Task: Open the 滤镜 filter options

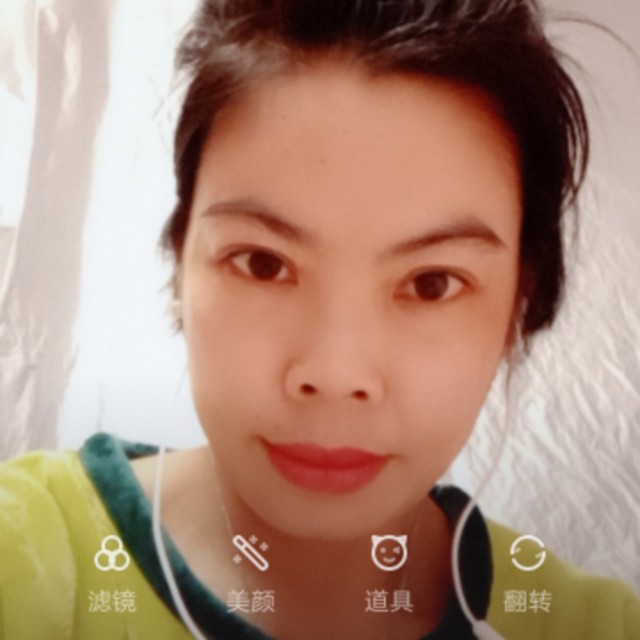Action: 112,573
